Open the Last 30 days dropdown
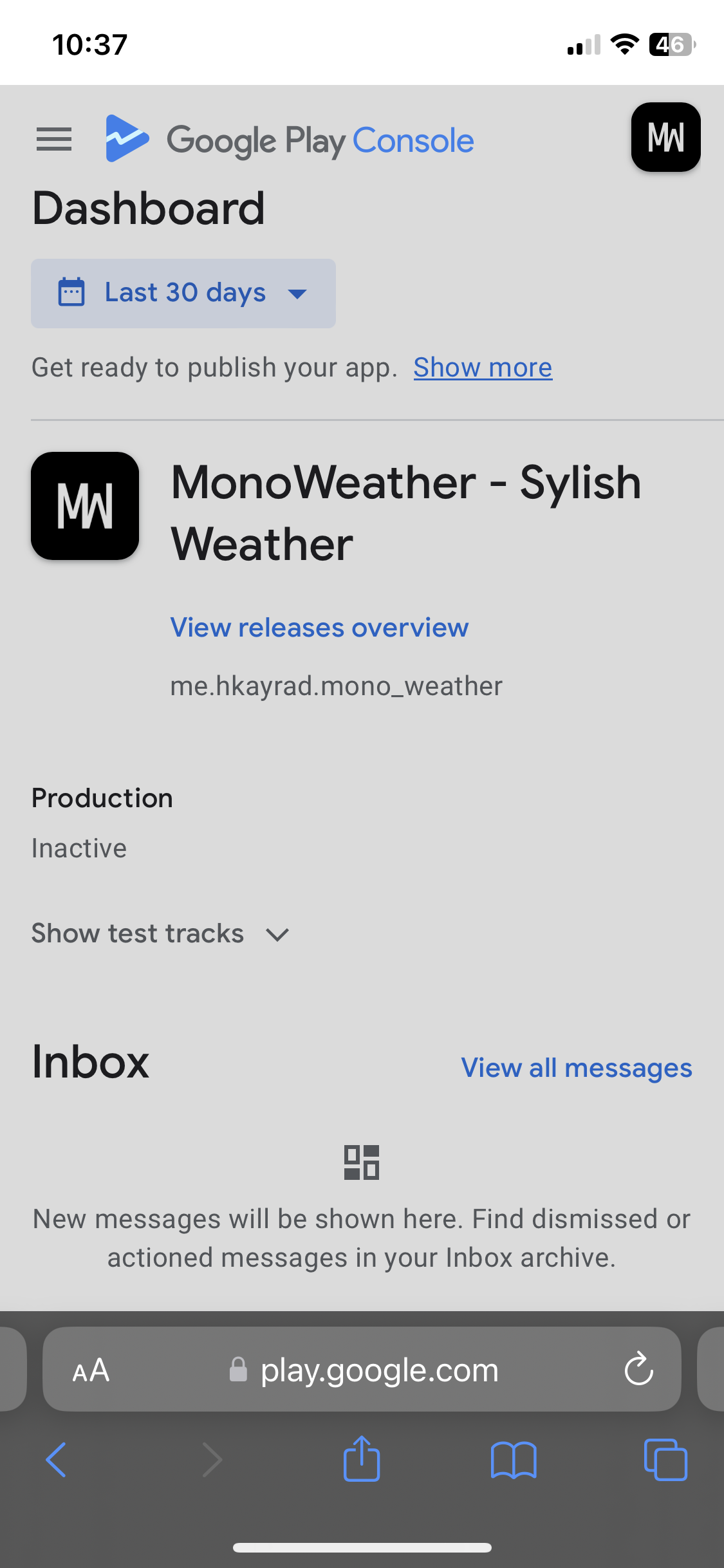Image resolution: width=724 pixels, height=1568 pixels. 183,294
